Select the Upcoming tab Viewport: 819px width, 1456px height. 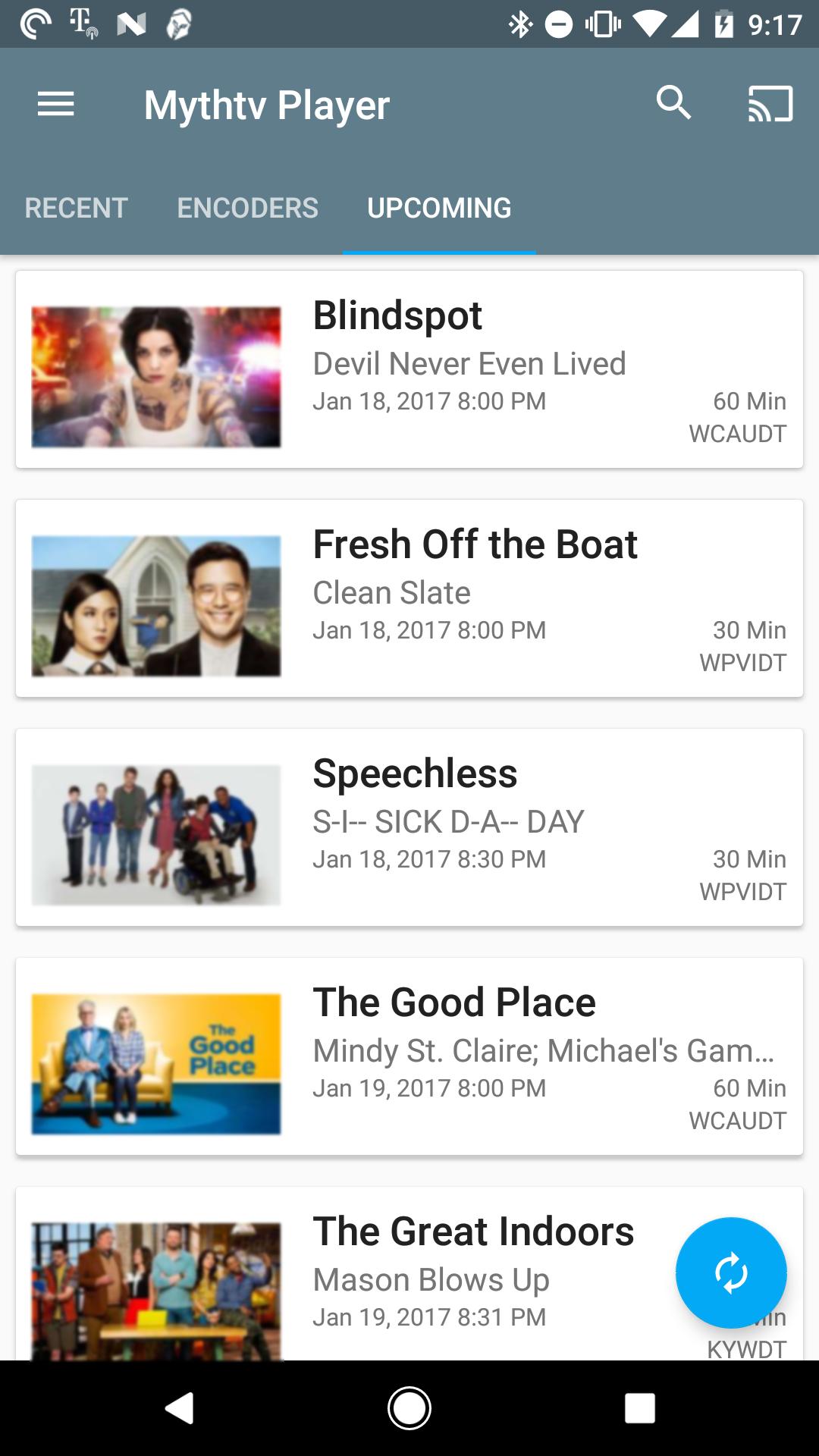coord(439,208)
